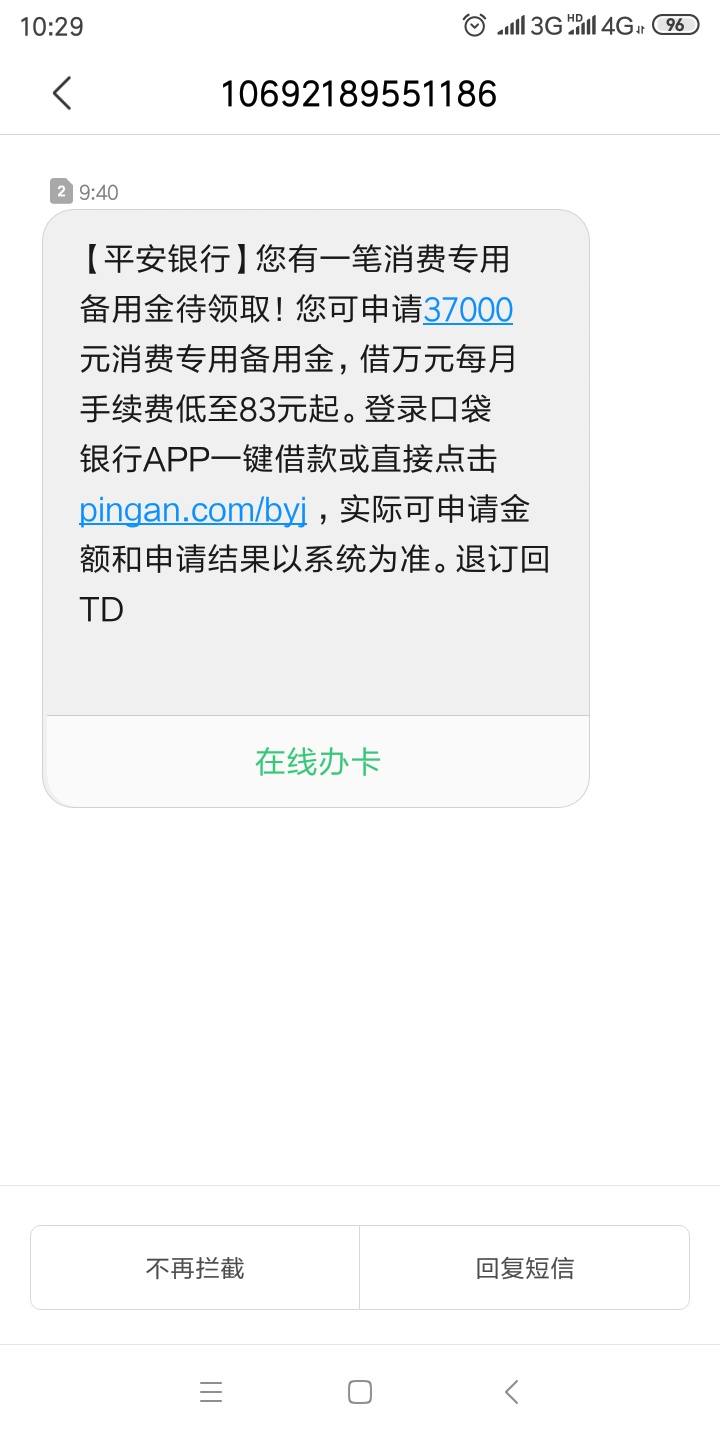Image resolution: width=720 pixels, height=1440 pixels.
Task: Open recent apps from navigation bar
Action: tap(211, 1392)
